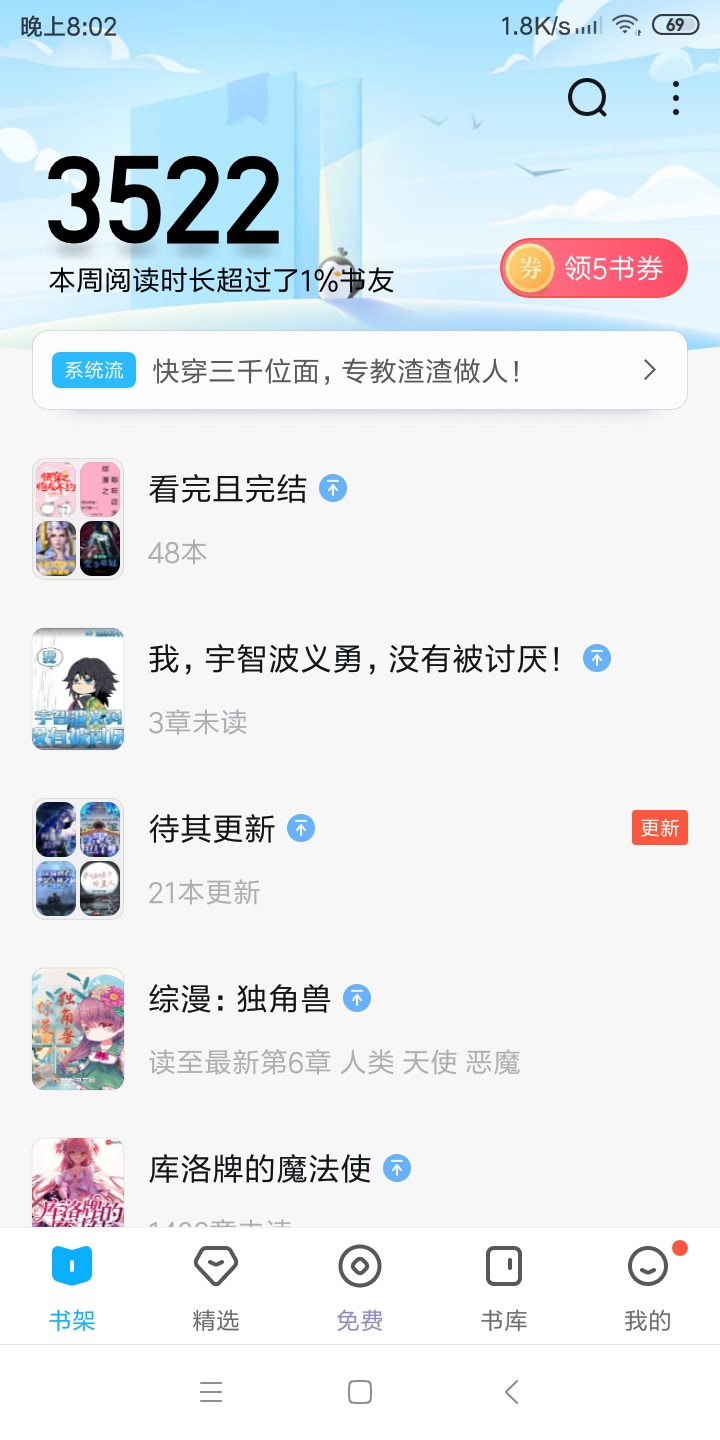
Task: Go back with the system back button
Action: pyautogui.click(x=511, y=1392)
